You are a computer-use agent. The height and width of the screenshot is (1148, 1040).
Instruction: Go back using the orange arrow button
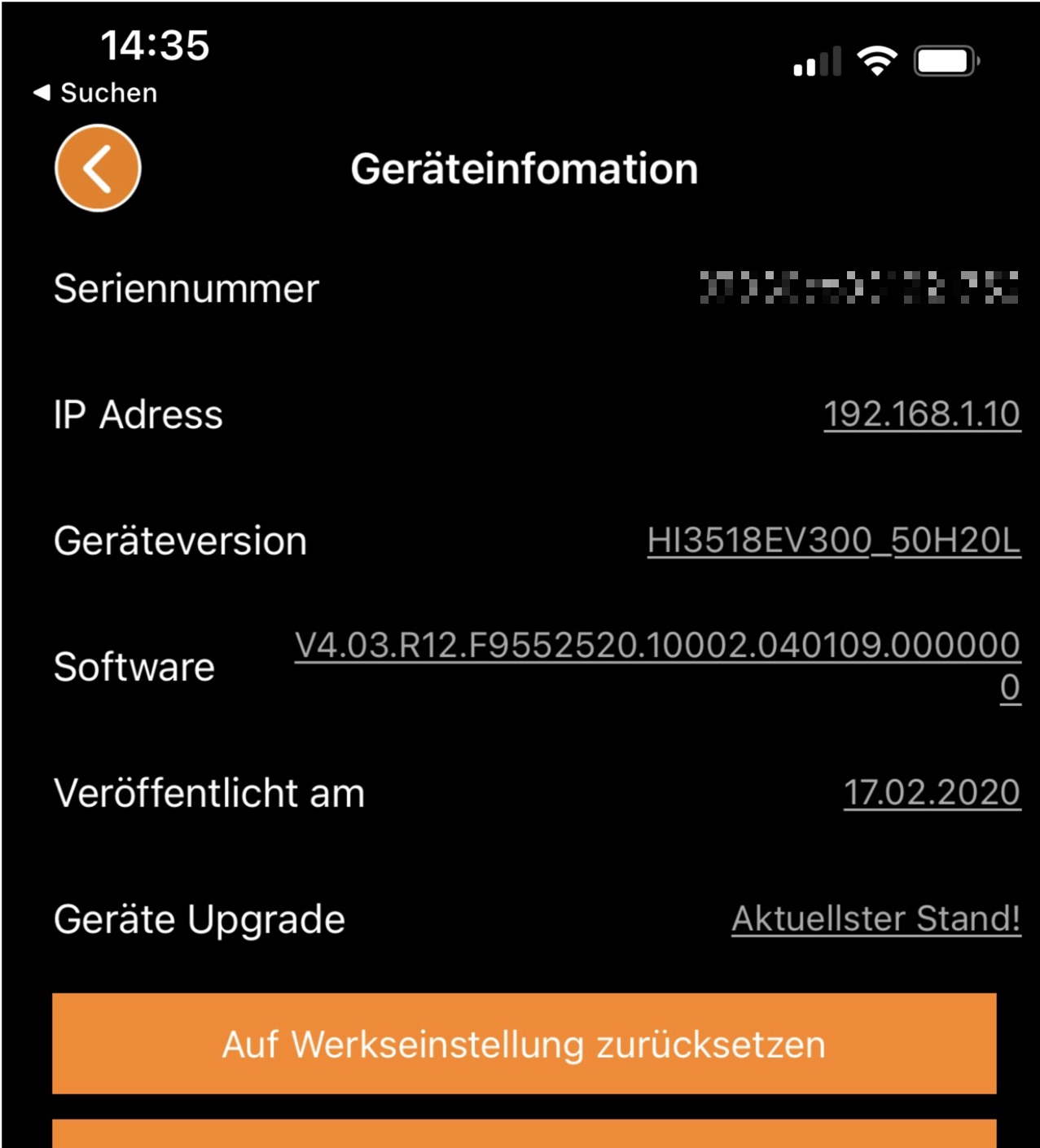(x=98, y=169)
